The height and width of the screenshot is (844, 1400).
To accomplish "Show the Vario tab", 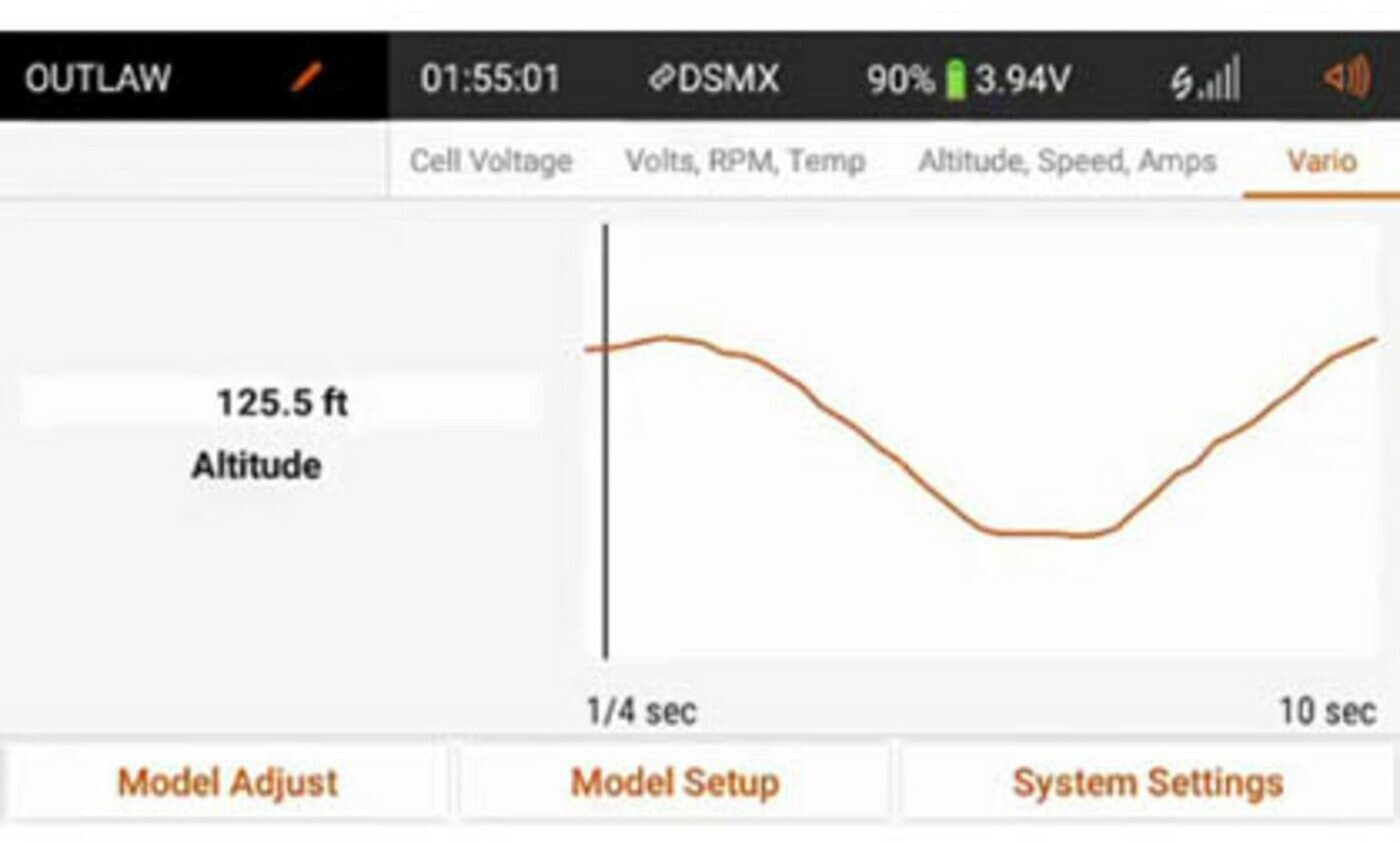I will coord(1321,161).
